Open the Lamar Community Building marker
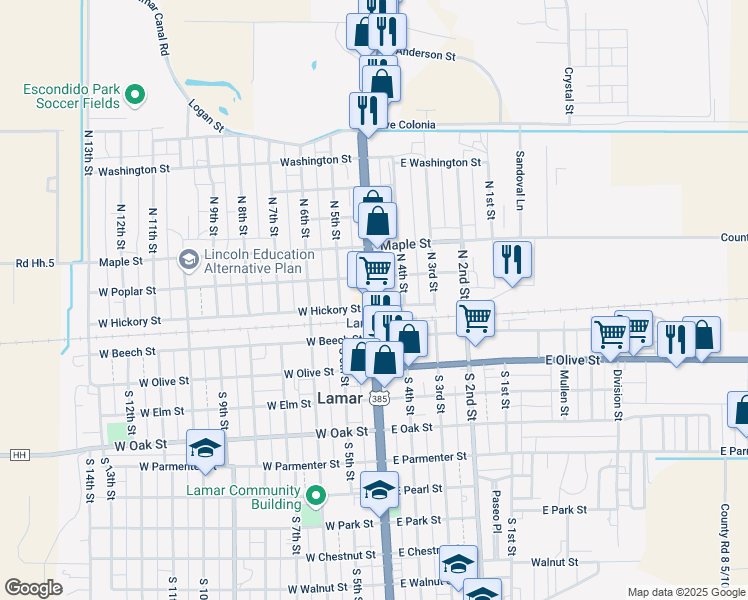 [316, 496]
